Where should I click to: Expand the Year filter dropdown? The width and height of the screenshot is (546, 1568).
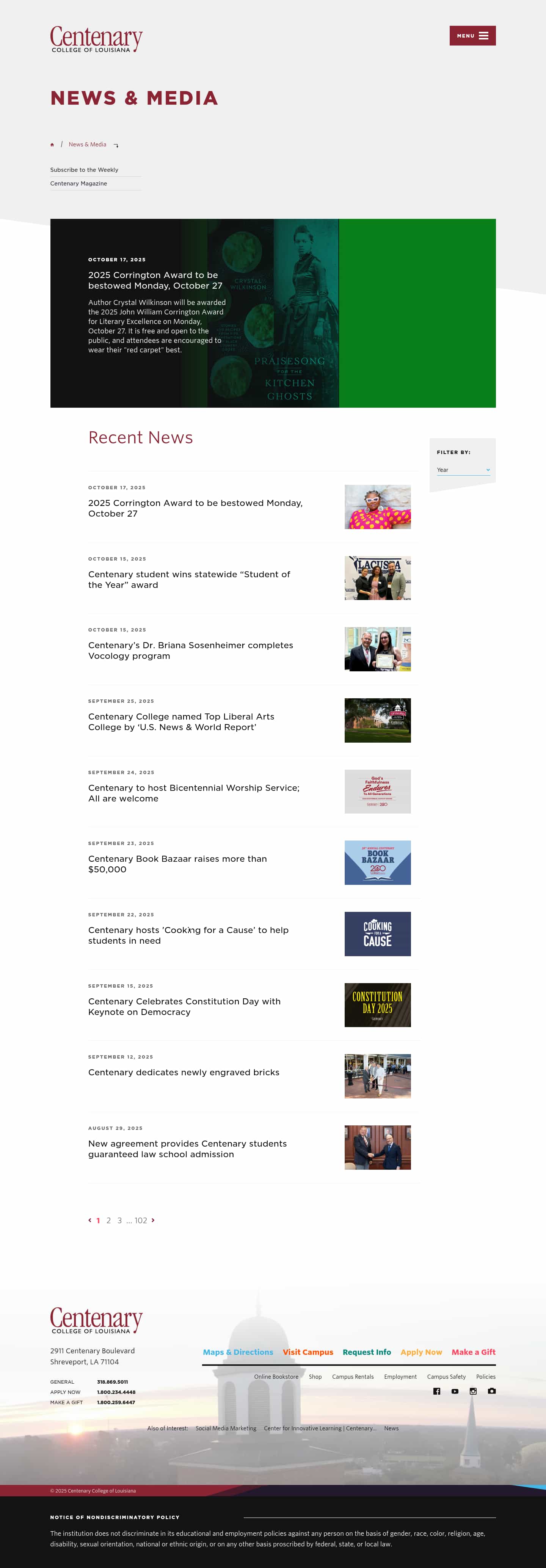pos(463,470)
